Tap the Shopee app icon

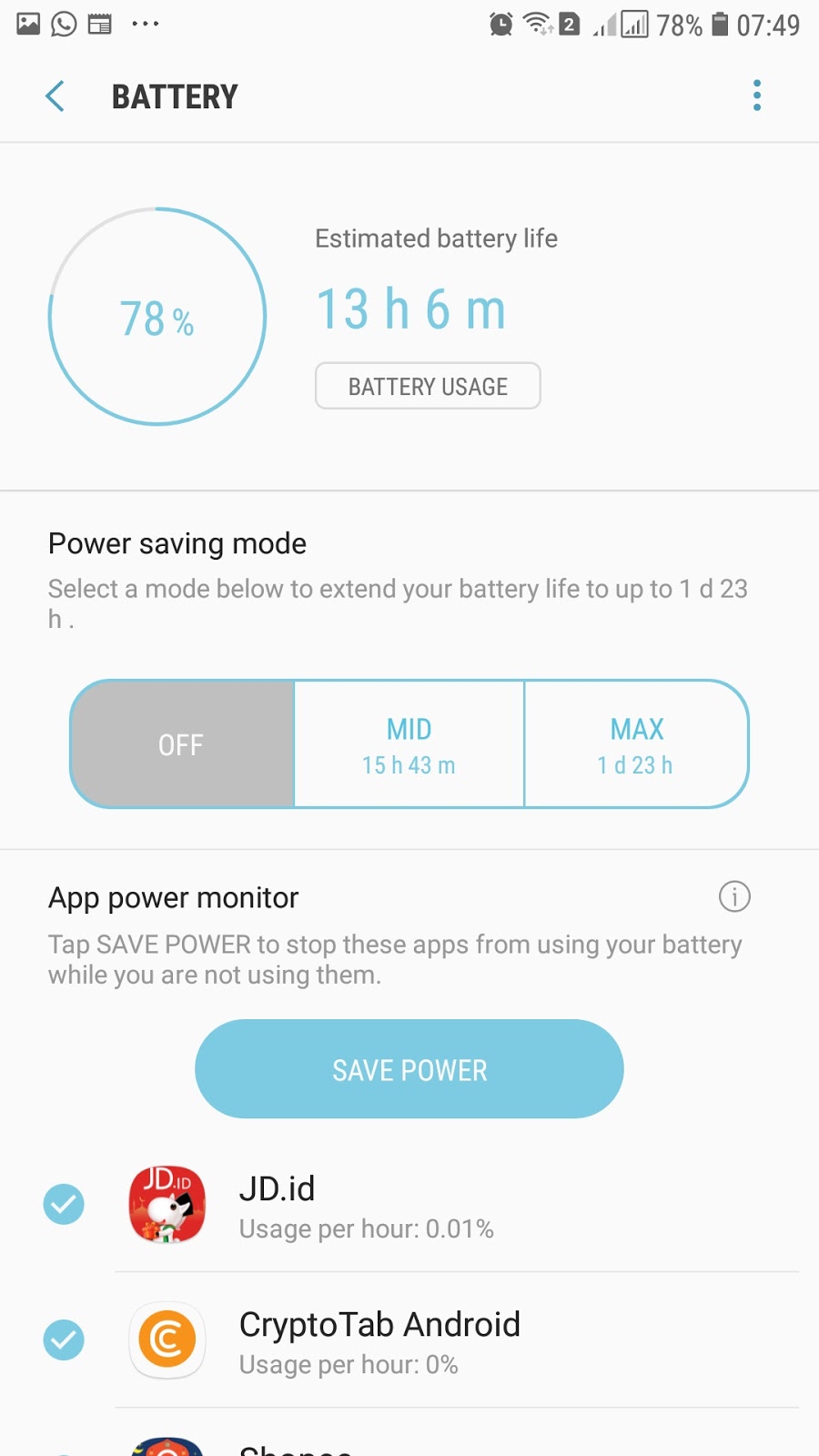167,1447
